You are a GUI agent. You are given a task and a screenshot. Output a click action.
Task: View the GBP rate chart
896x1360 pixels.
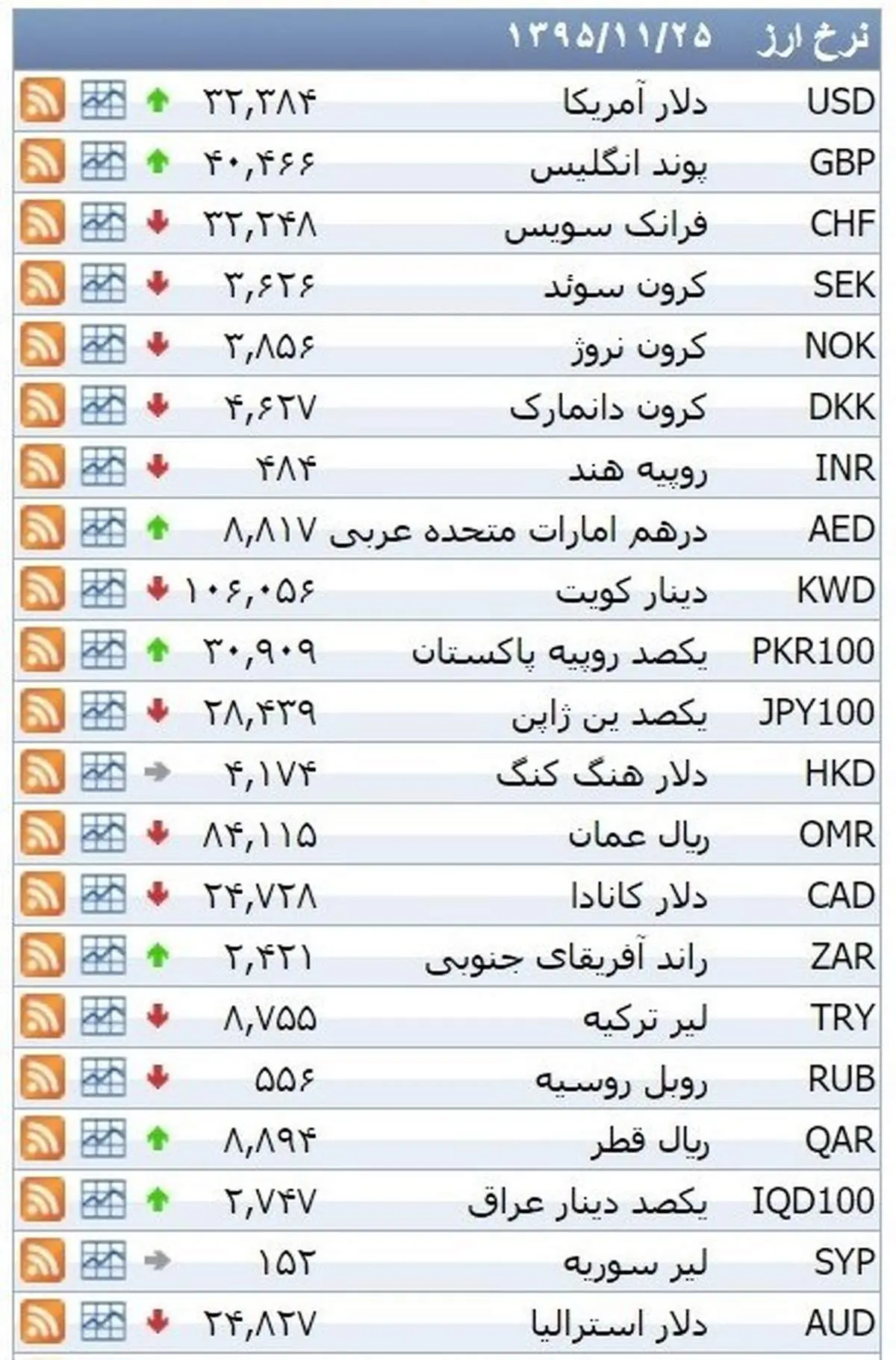(x=103, y=162)
